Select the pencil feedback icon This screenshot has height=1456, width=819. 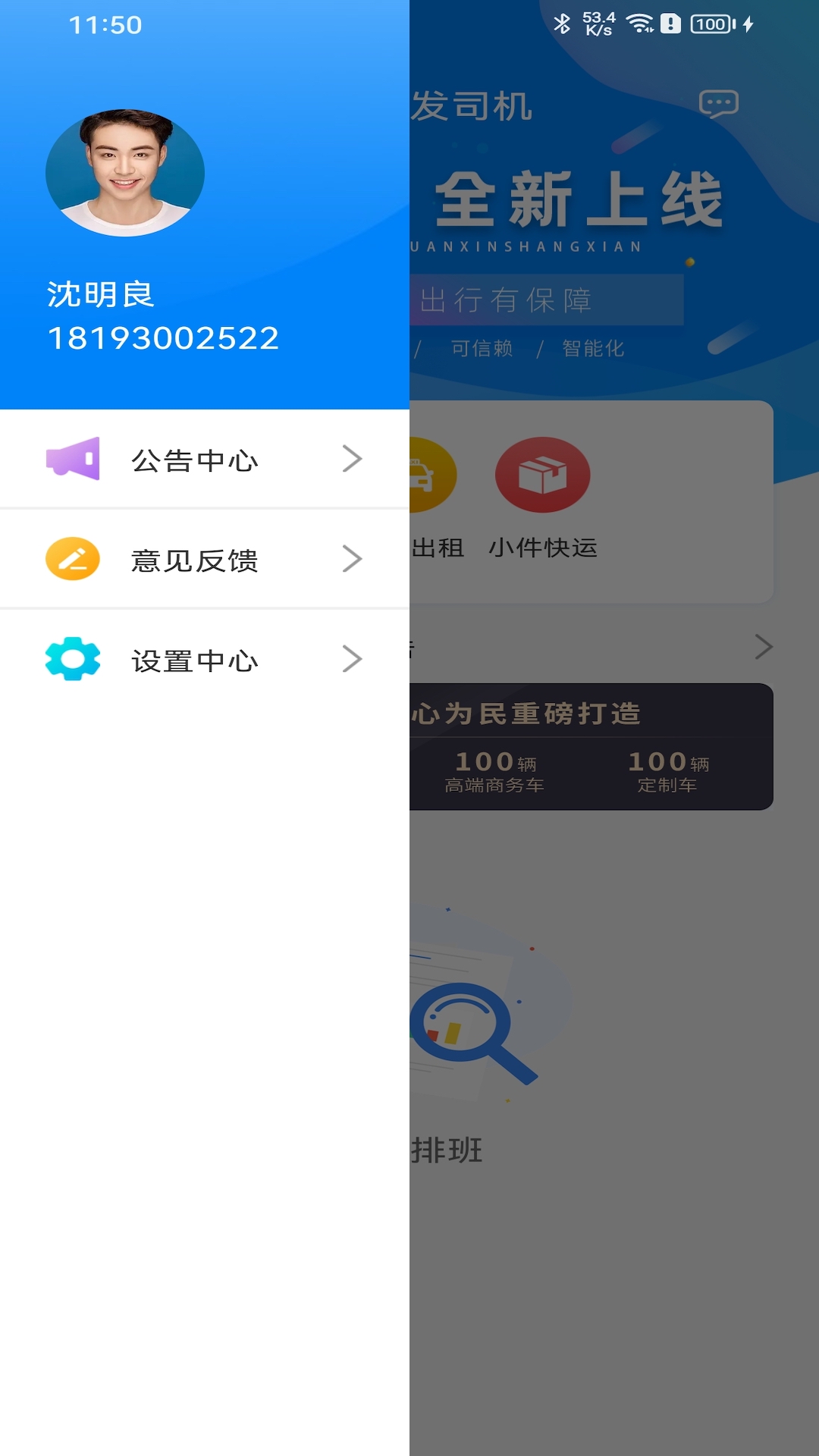[x=74, y=559]
